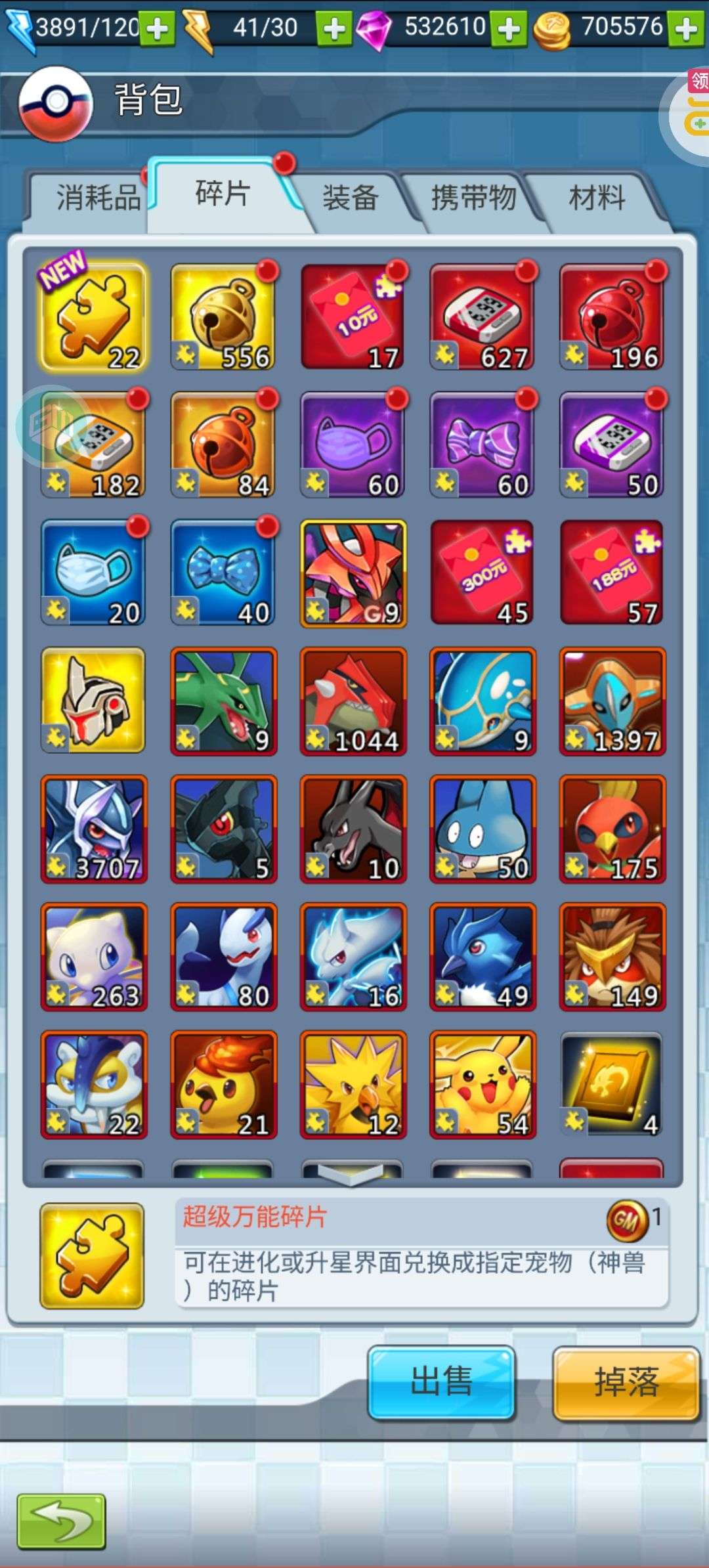Select the 300元 red envelope fragment
This screenshot has height=1568, width=709.
tap(483, 573)
